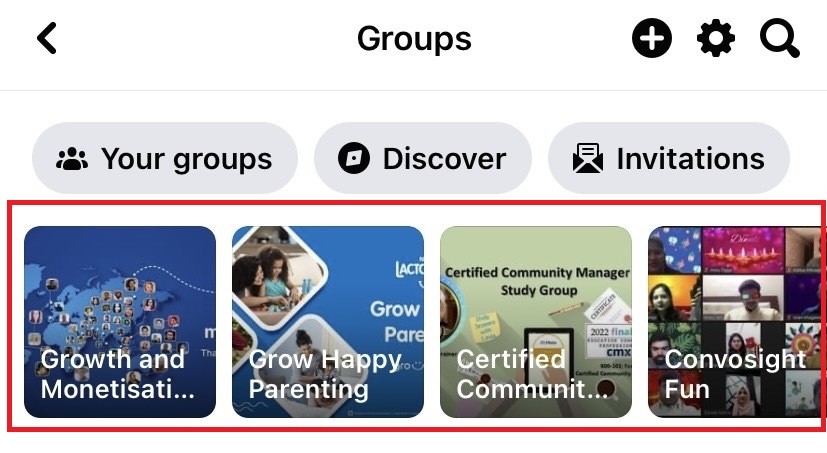The height and width of the screenshot is (453, 827).
Task: Select the Your groups chip
Action: pos(165,159)
